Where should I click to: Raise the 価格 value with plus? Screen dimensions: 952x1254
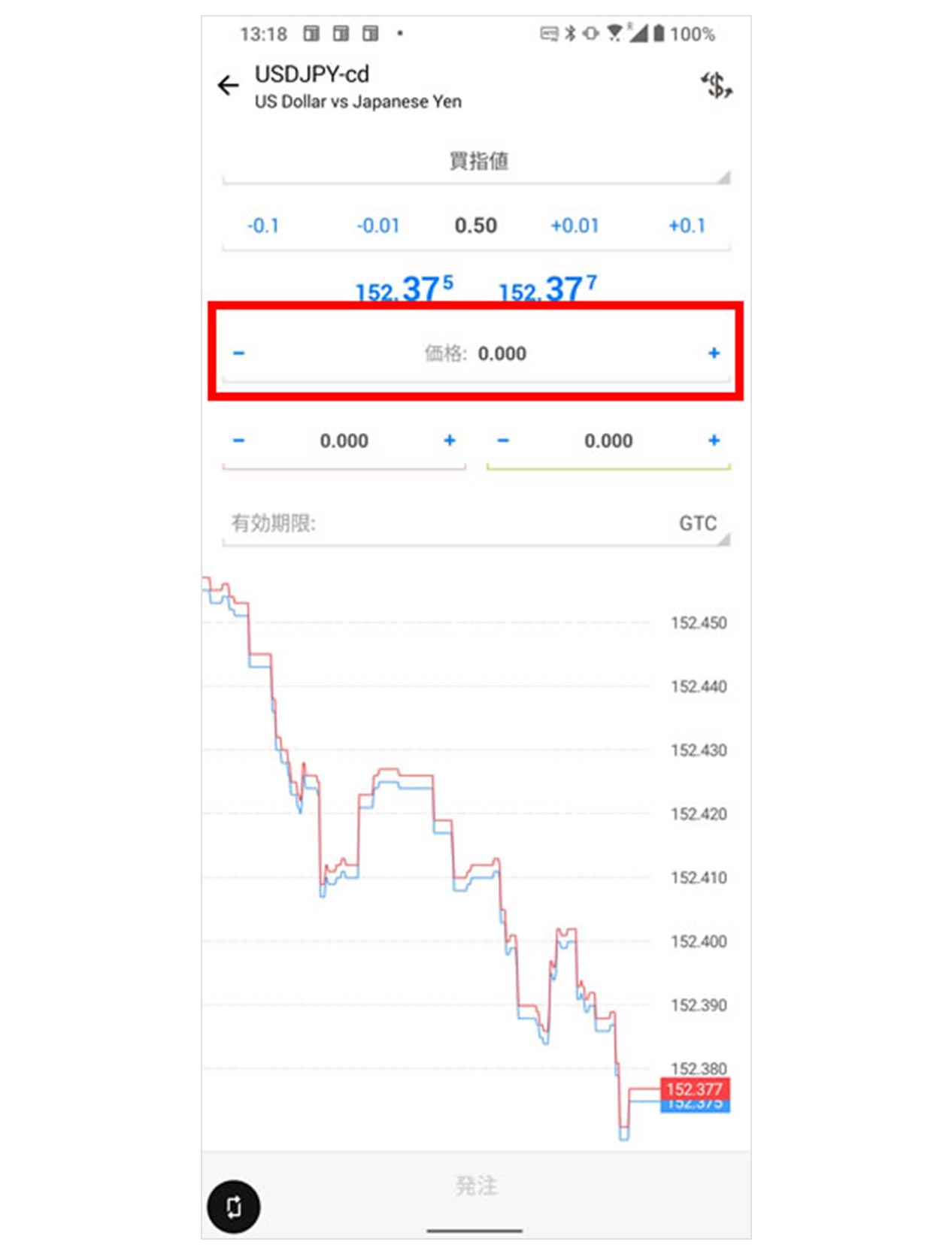click(714, 353)
